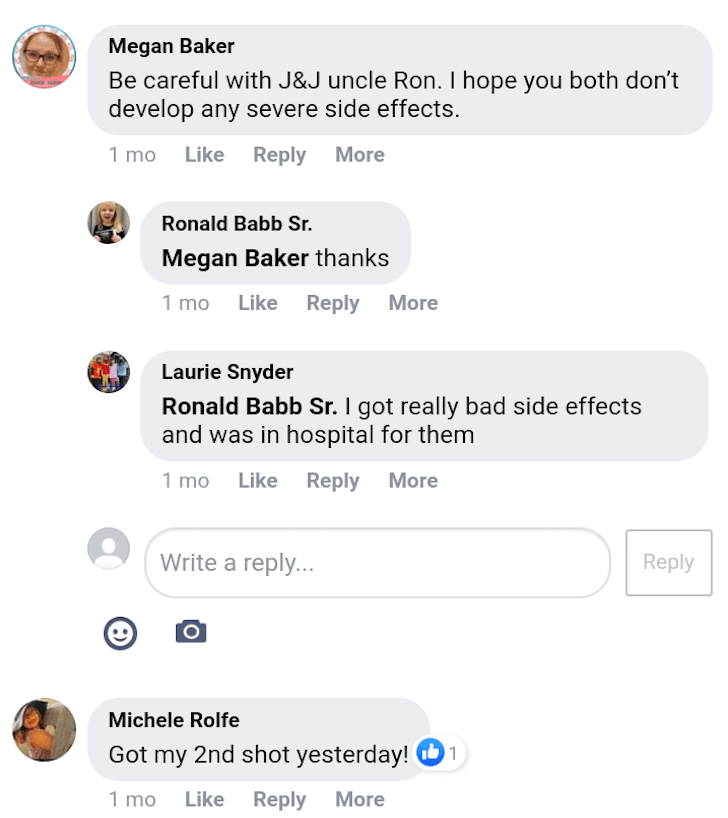Like Michele Rolfe's comment
The image size is (728, 818).
point(204,799)
